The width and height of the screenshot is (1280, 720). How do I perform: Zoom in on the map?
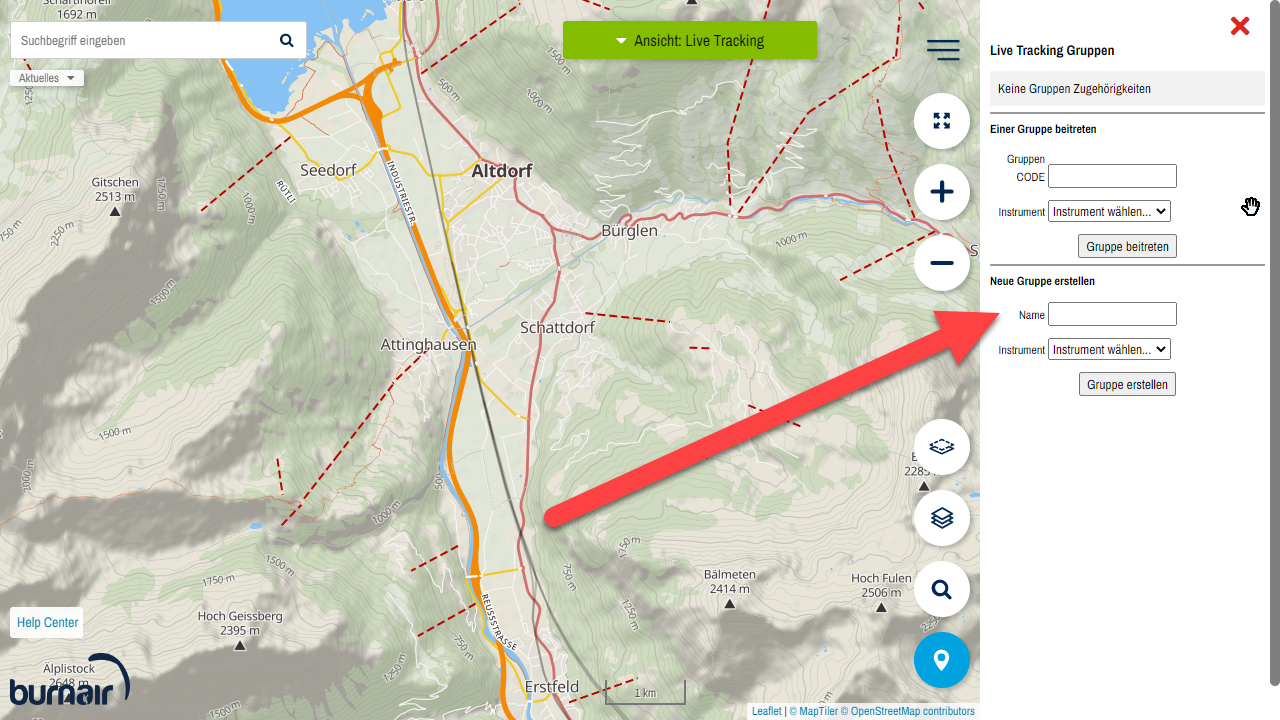click(941, 192)
